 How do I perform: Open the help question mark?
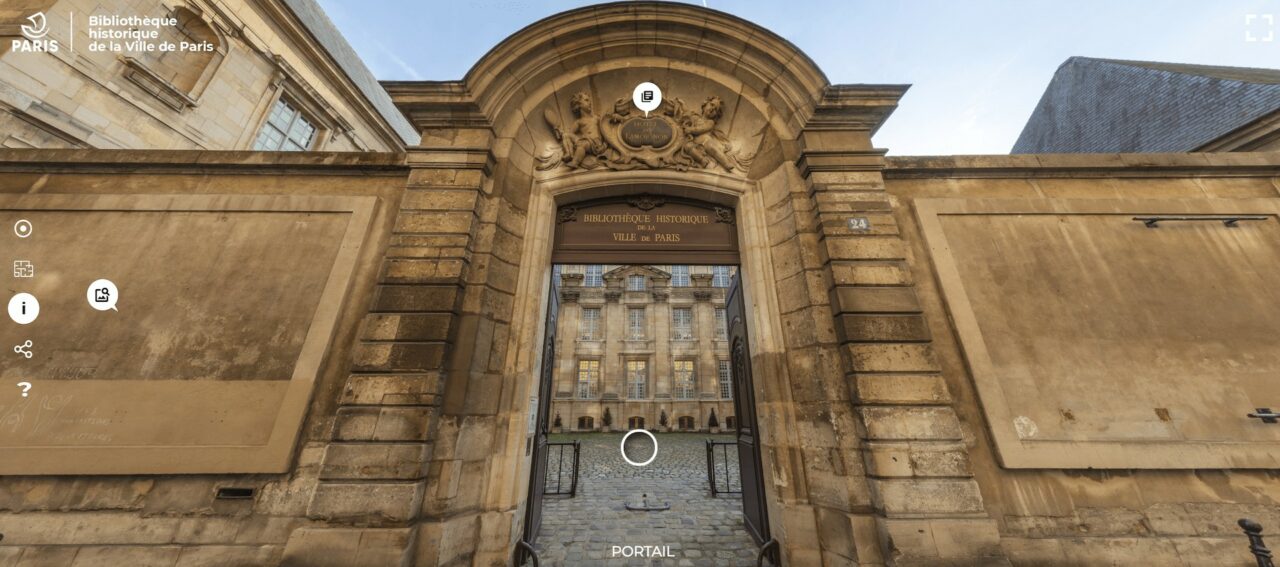pos(24,389)
